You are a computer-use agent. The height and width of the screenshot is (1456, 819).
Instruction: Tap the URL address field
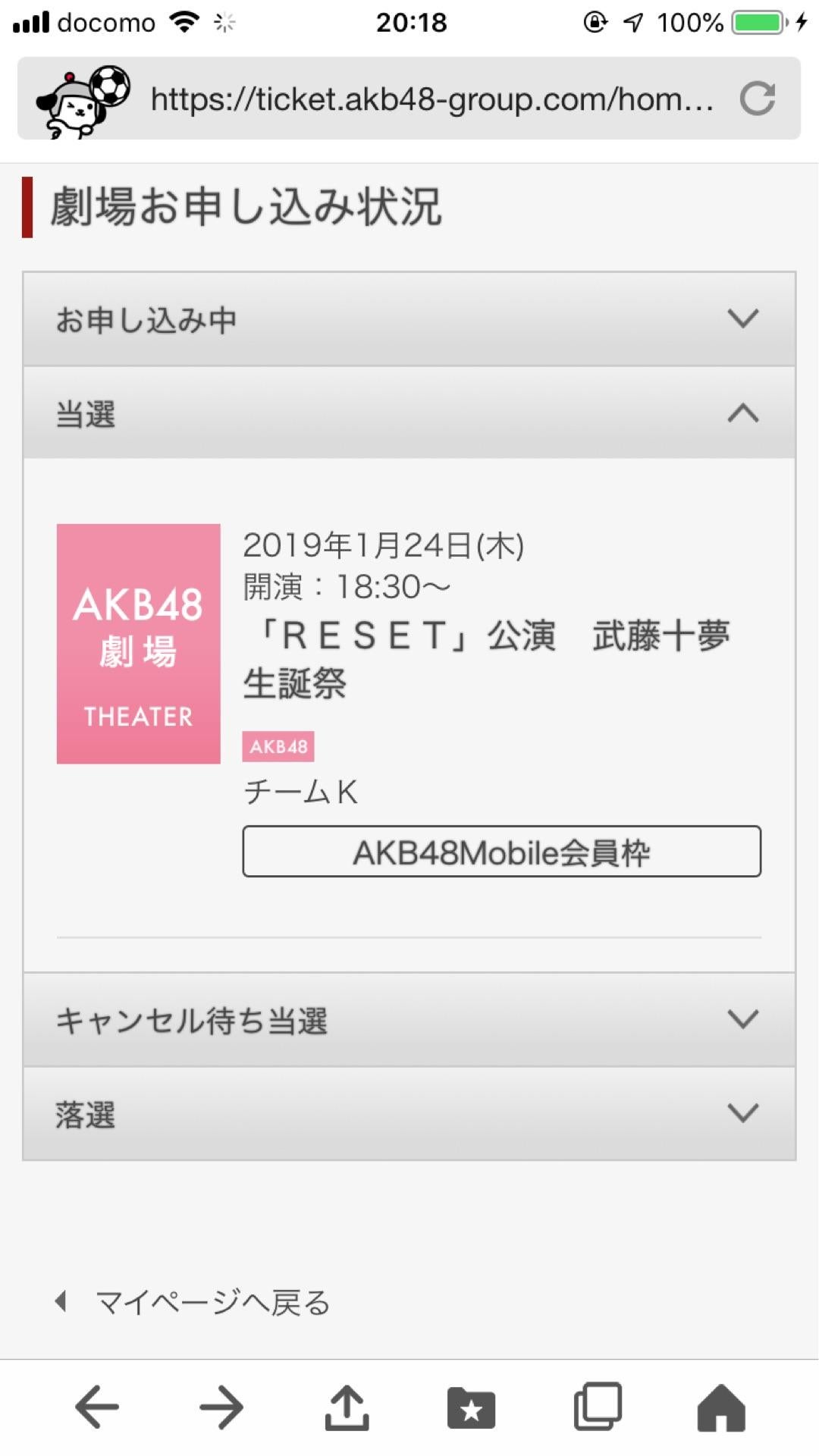coord(432,99)
